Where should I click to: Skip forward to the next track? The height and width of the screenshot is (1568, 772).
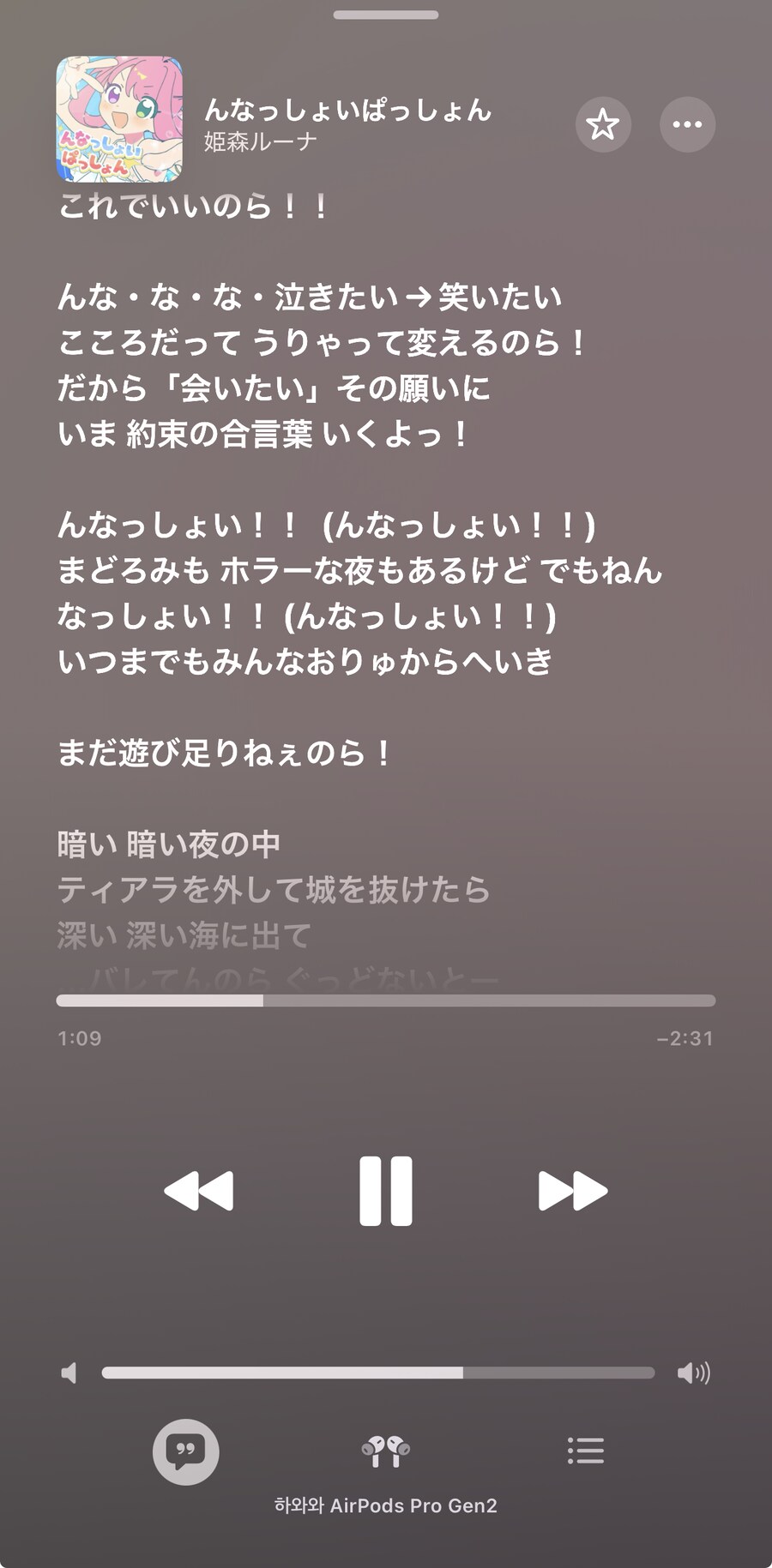pyautogui.click(x=572, y=1191)
